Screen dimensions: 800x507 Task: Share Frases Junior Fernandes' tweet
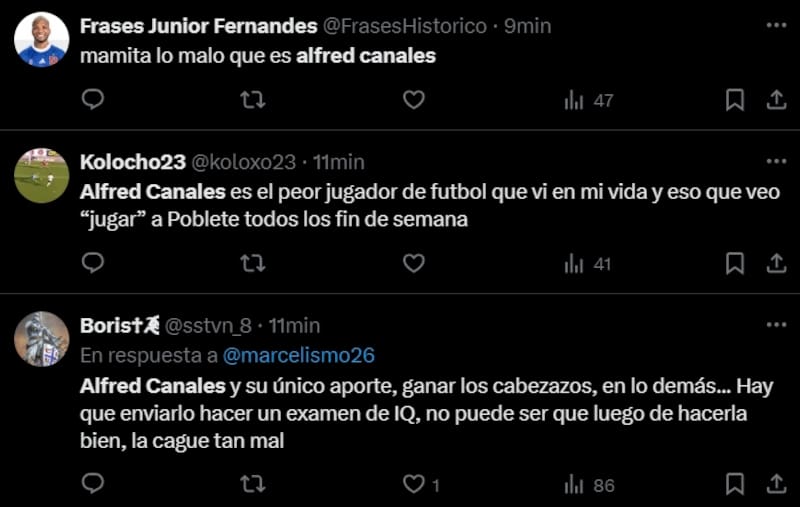775,100
